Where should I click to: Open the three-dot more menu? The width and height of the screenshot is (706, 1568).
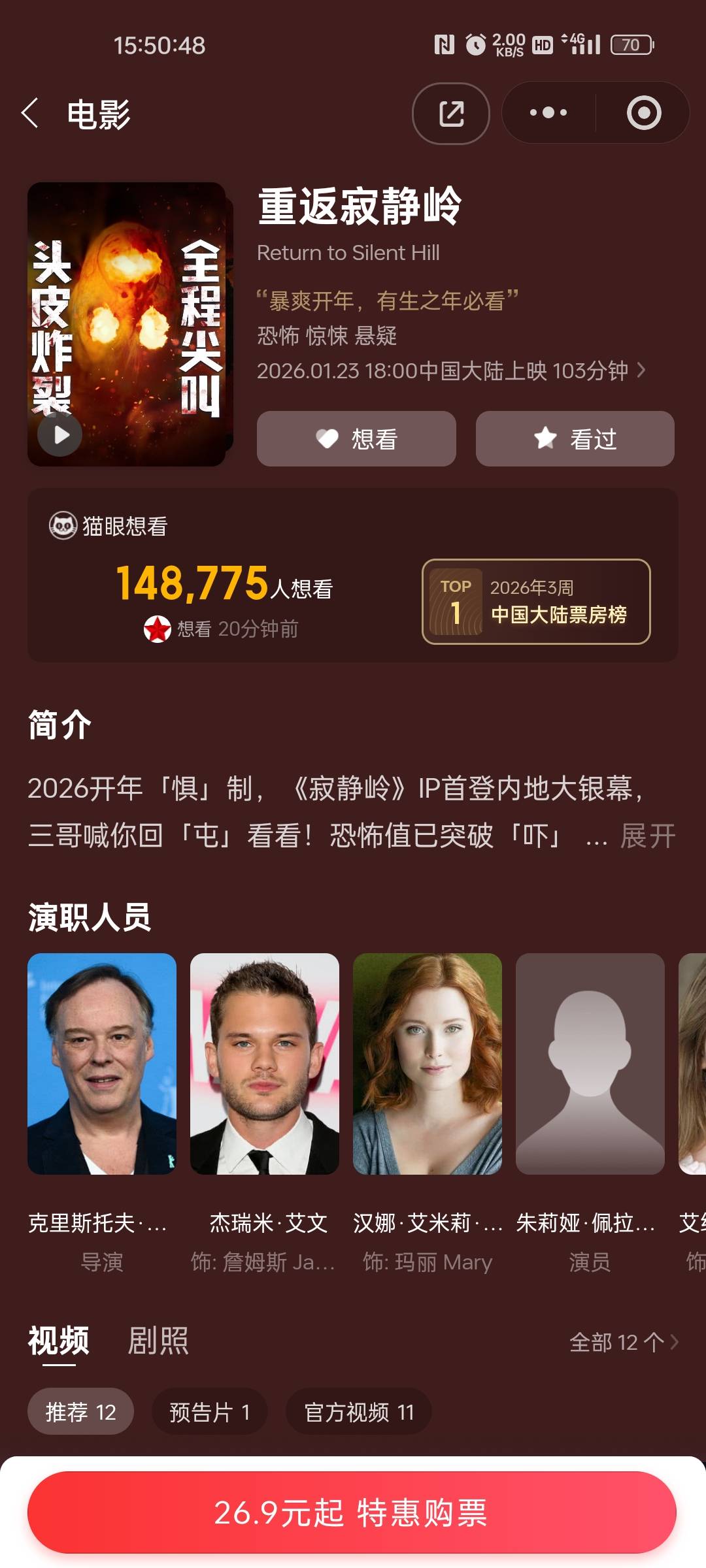(x=548, y=114)
